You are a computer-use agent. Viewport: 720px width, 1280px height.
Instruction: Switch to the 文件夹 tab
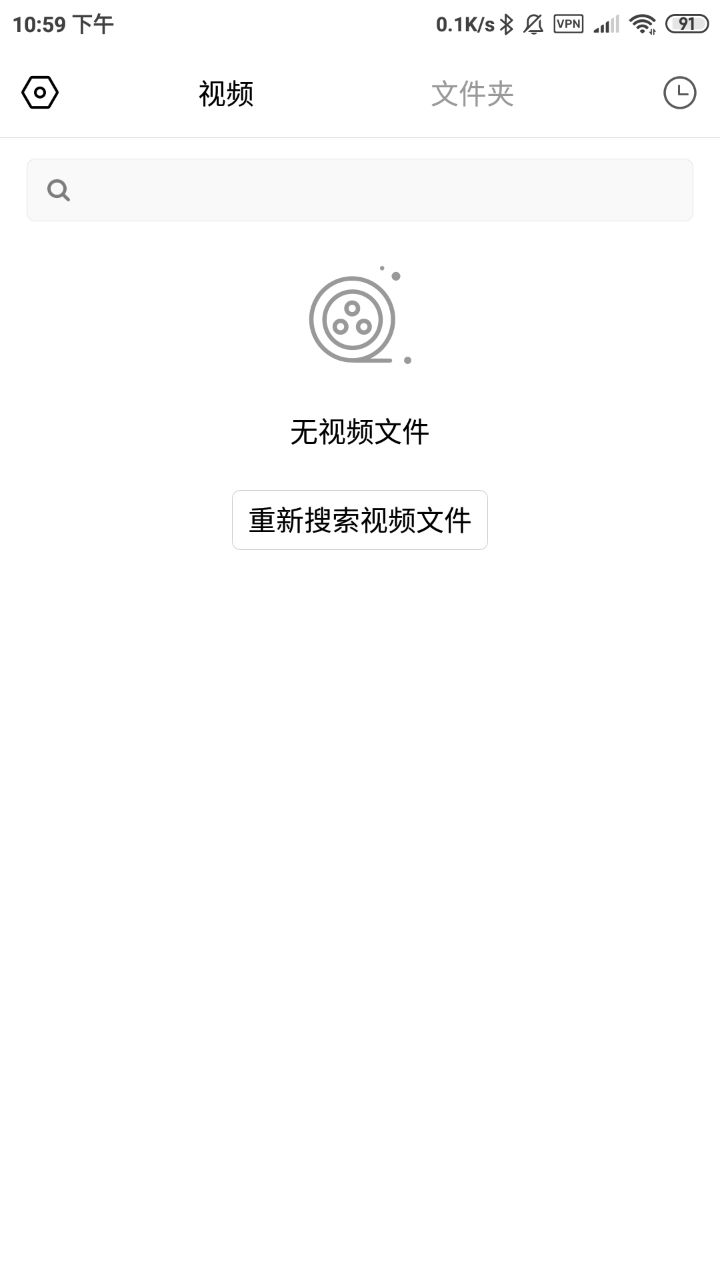pos(472,94)
